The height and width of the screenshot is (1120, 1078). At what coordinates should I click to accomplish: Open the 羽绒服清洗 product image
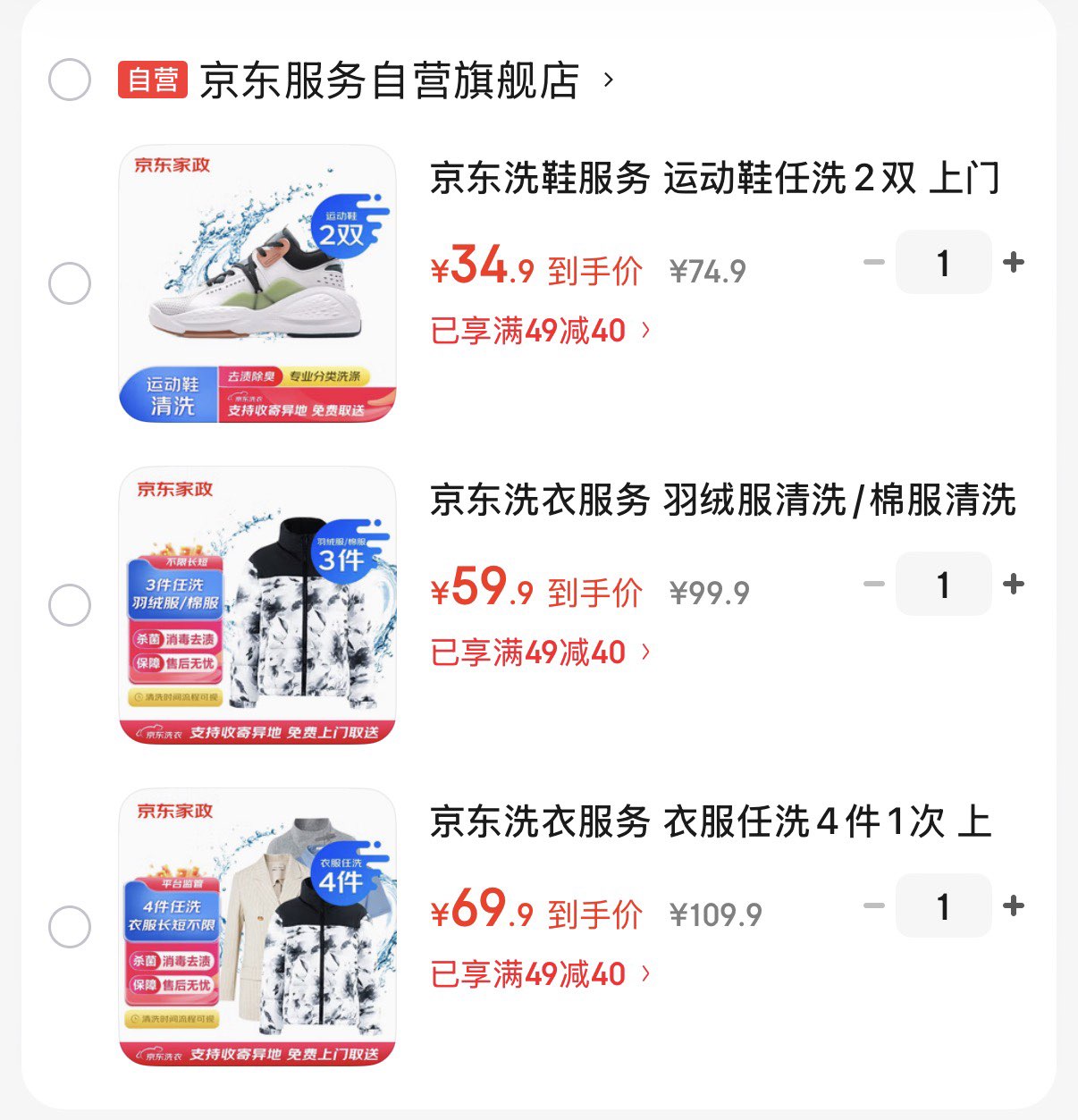257,605
